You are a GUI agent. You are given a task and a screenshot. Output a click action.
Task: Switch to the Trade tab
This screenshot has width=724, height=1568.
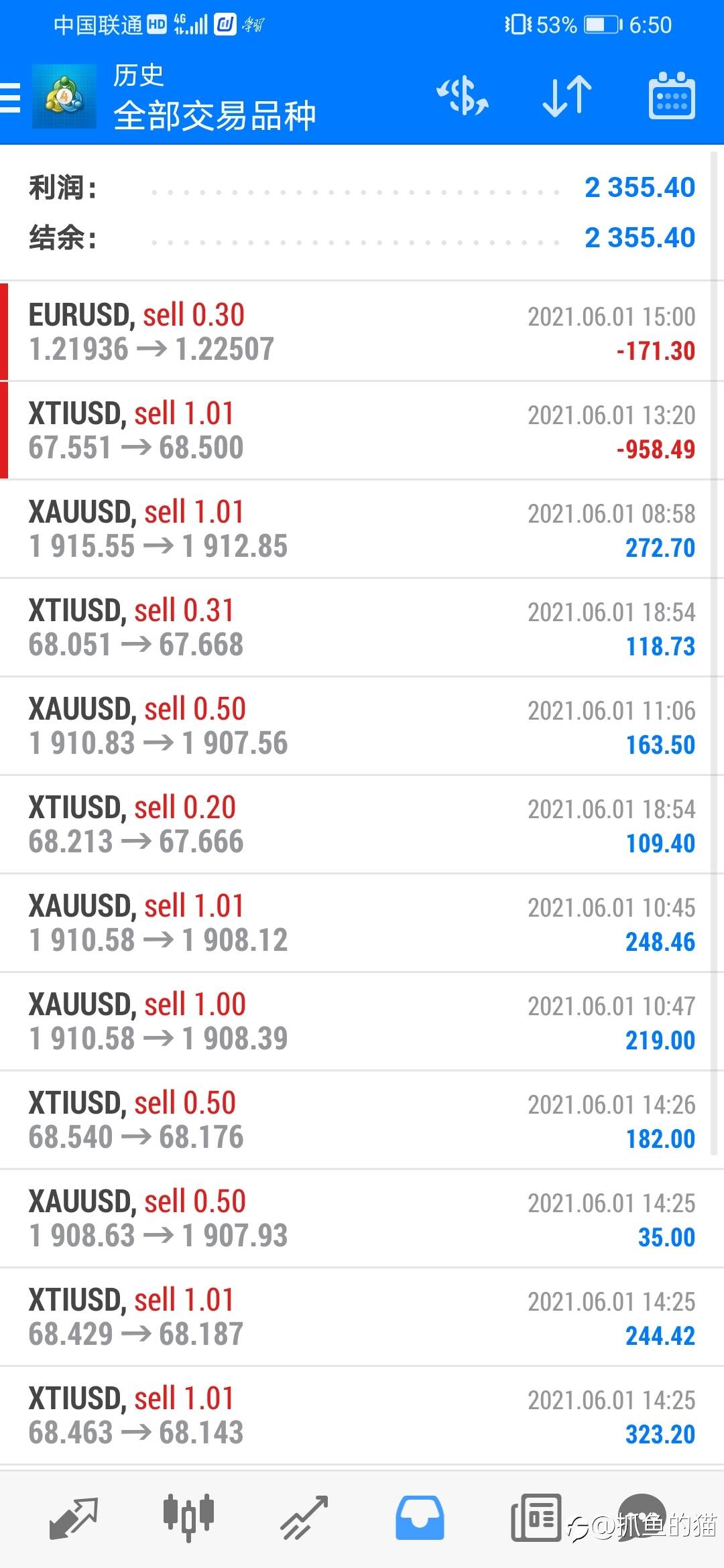click(304, 1518)
